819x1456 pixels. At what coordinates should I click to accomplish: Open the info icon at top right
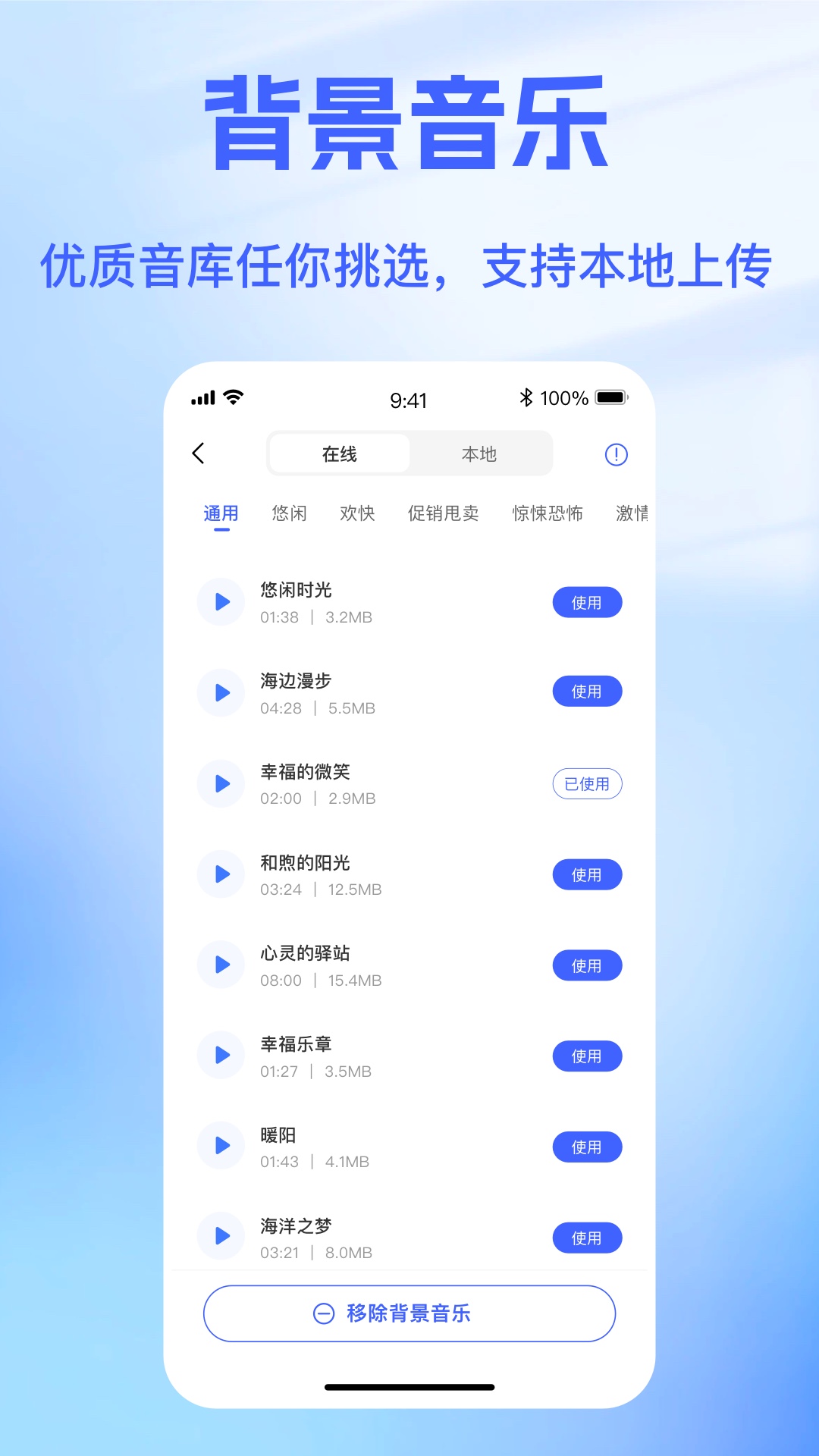[617, 453]
